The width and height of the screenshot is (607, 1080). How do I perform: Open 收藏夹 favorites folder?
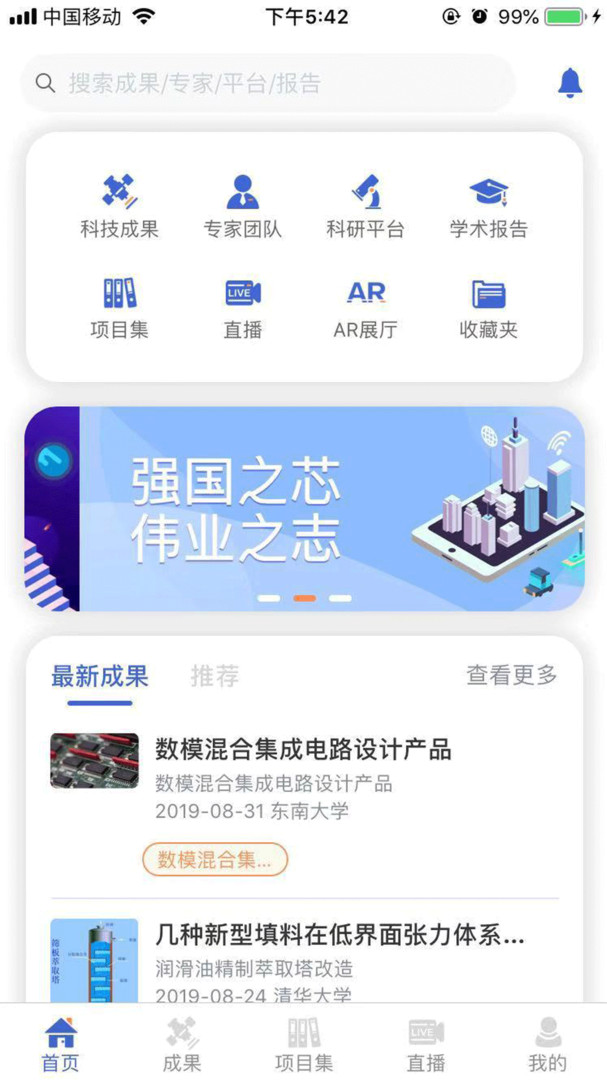[x=488, y=309]
